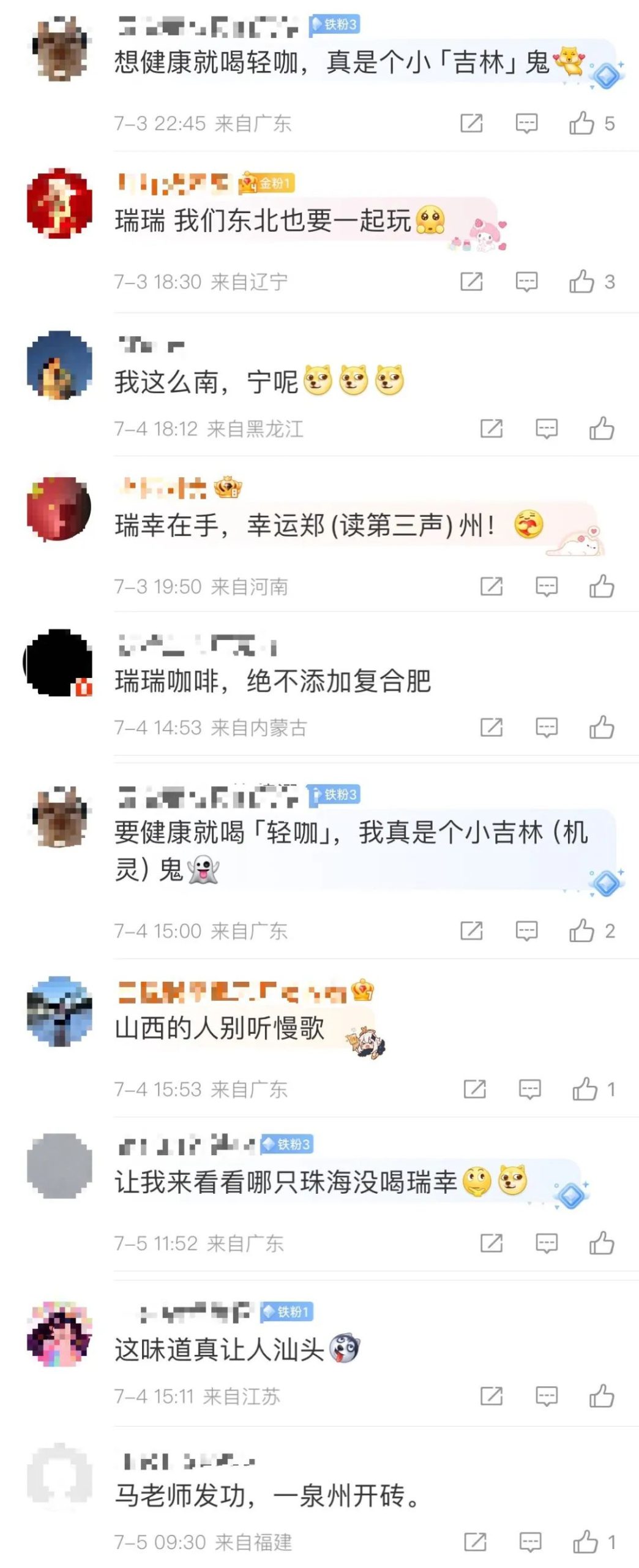
Task: Like the comment '想健康就喝轻咖，真是个小吉林鬼'
Action: (581, 123)
